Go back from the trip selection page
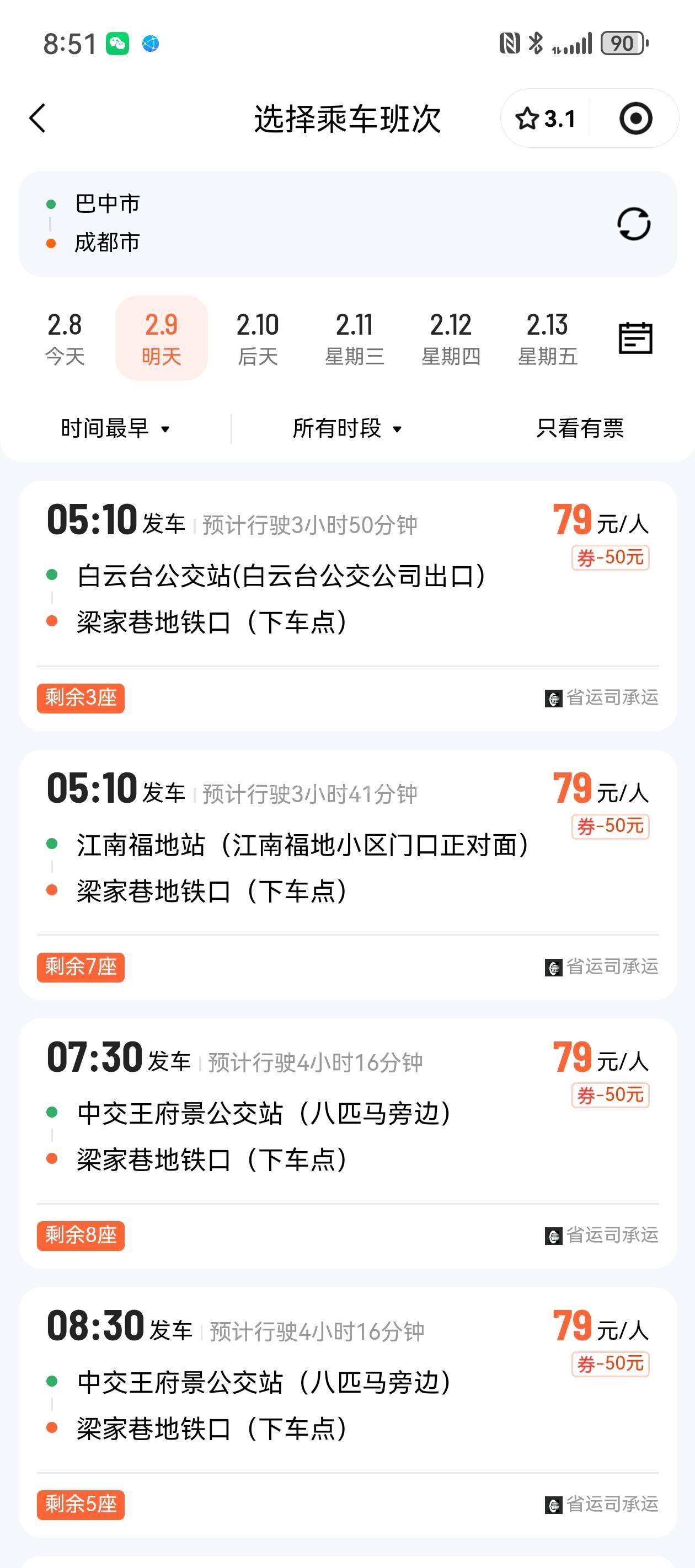695x1568 pixels. point(38,118)
